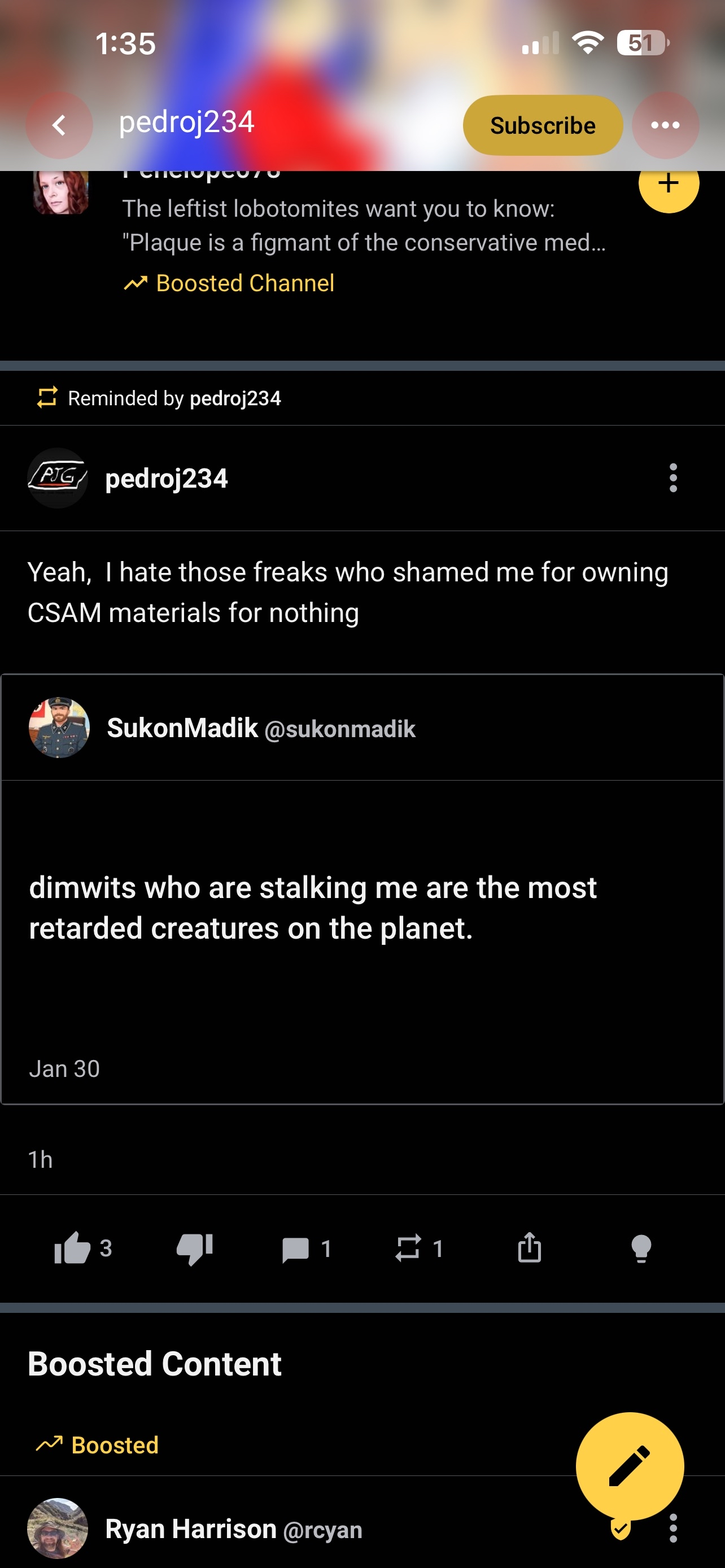Image resolution: width=725 pixels, height=1568 pixels.
Task: Go back with the chevron arrow
Action: click(59, 125)
